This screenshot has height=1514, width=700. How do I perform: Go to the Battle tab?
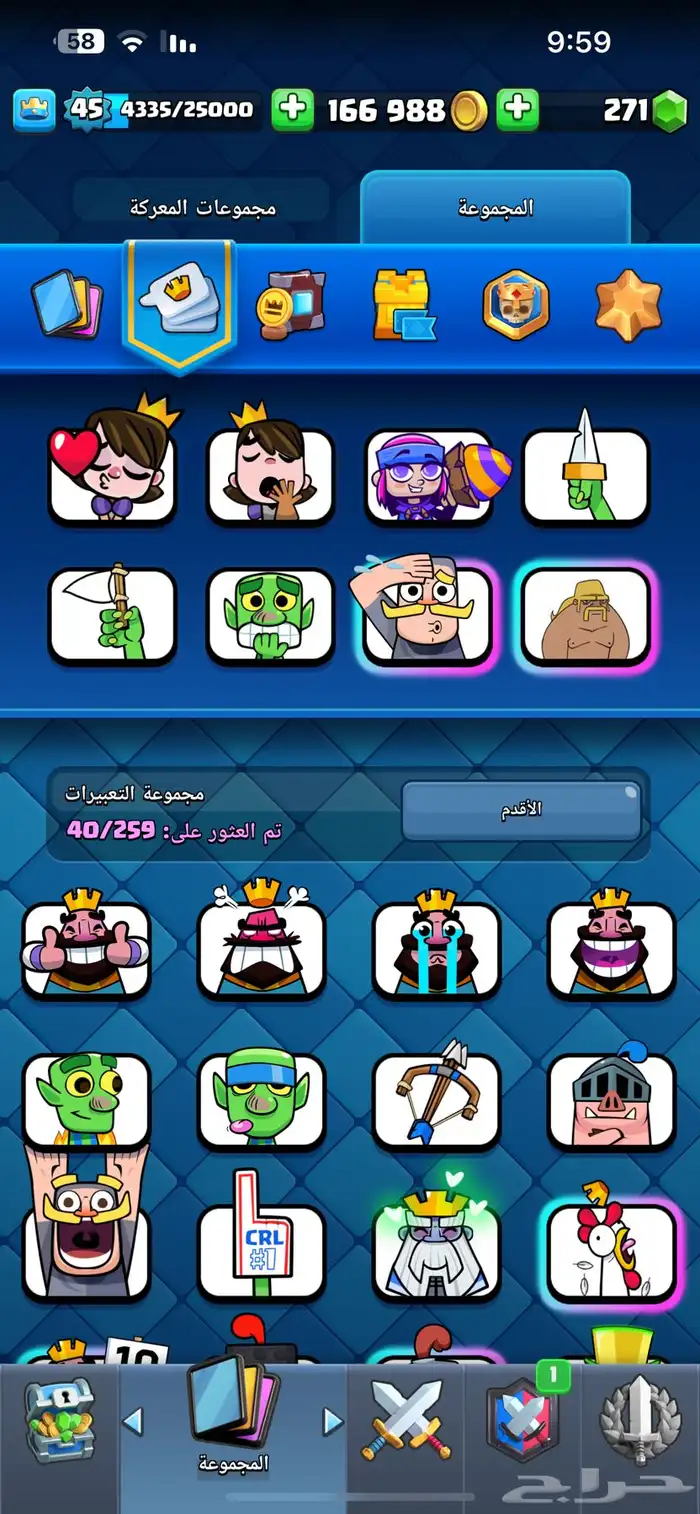(x=405, y=1421)
